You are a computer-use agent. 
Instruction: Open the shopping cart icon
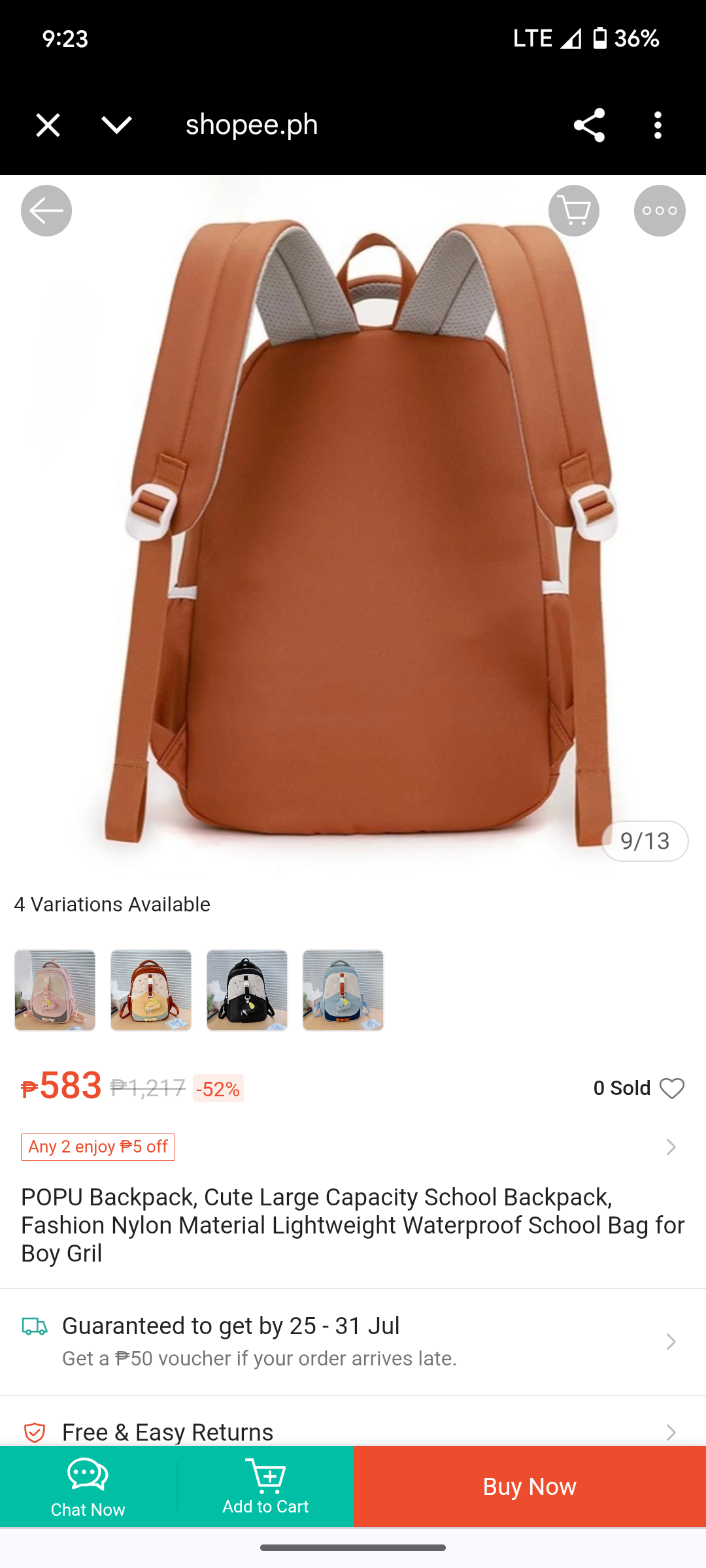574,210
